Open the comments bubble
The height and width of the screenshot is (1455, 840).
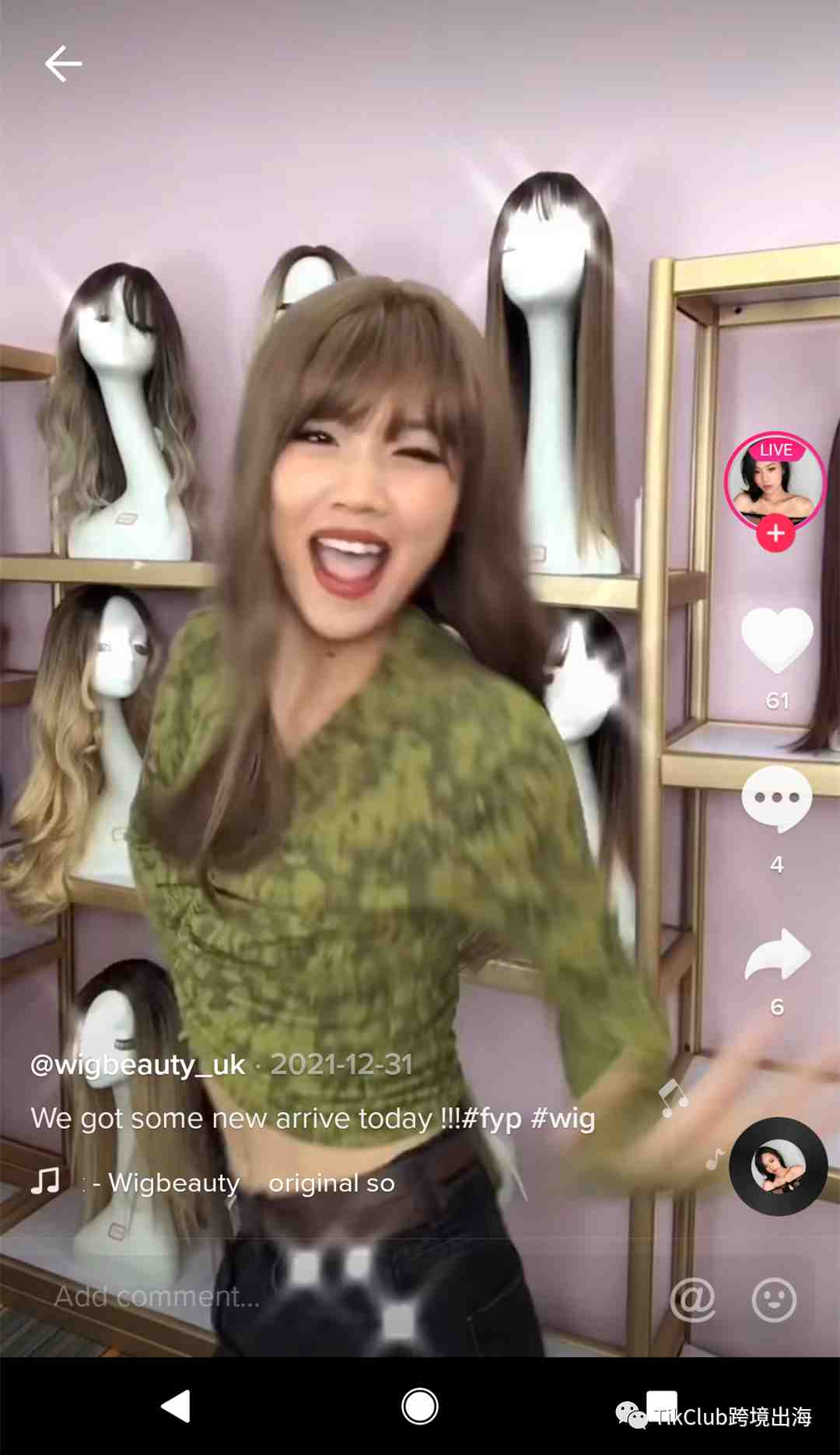777,799
